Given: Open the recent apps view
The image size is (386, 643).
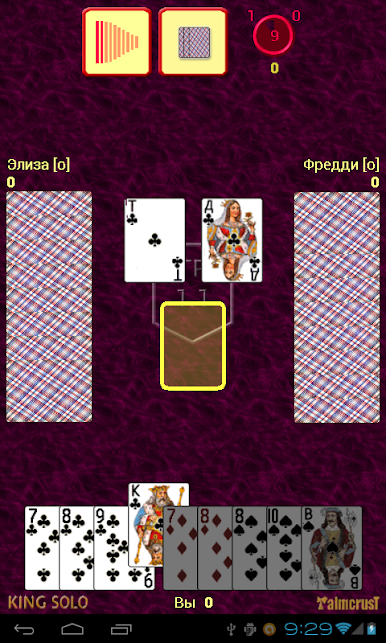Looking at the screenshot, I should [121, 629].
